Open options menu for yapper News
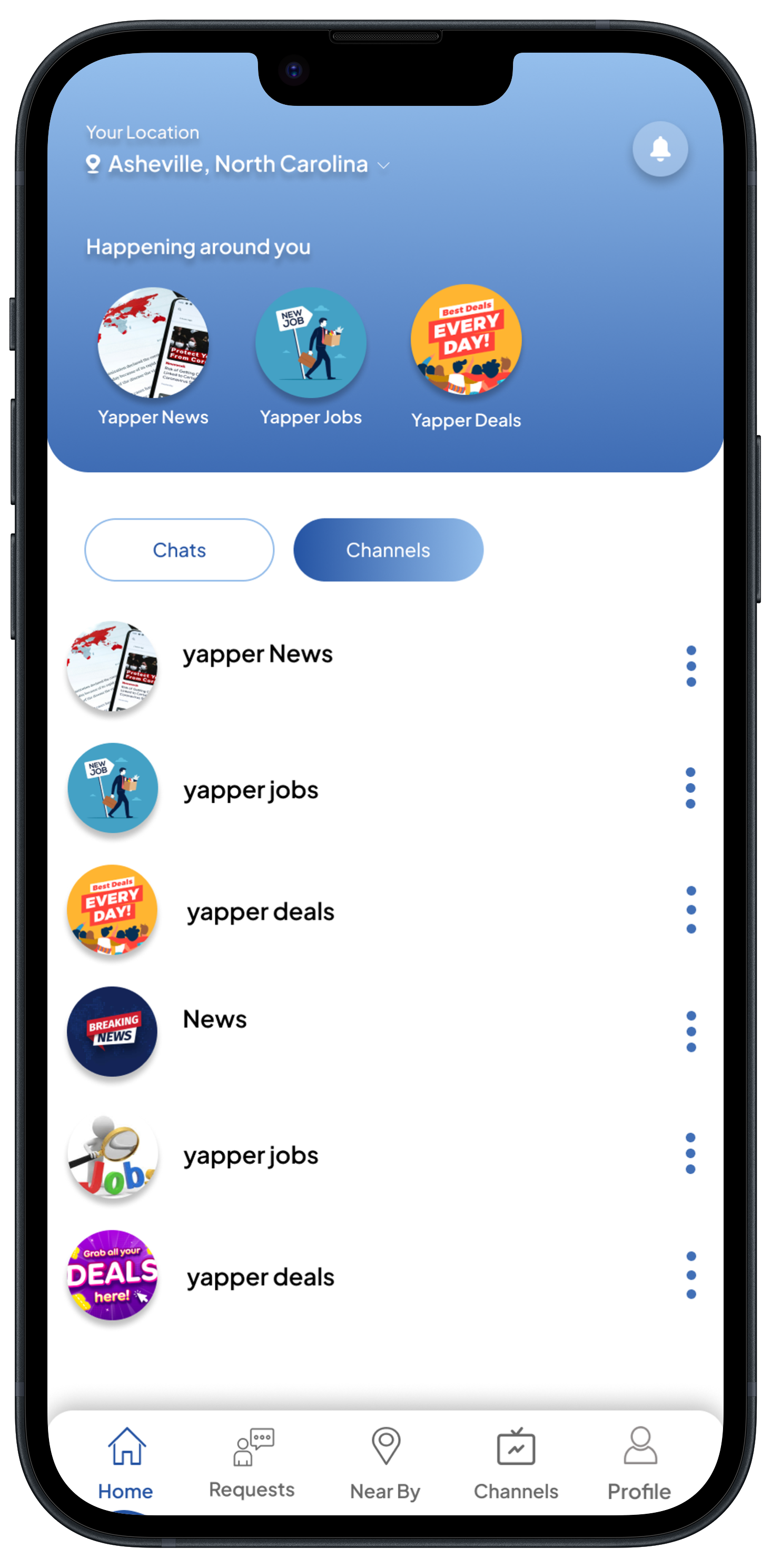This screenshot has height=1568, width=771. tap(690, 666)
